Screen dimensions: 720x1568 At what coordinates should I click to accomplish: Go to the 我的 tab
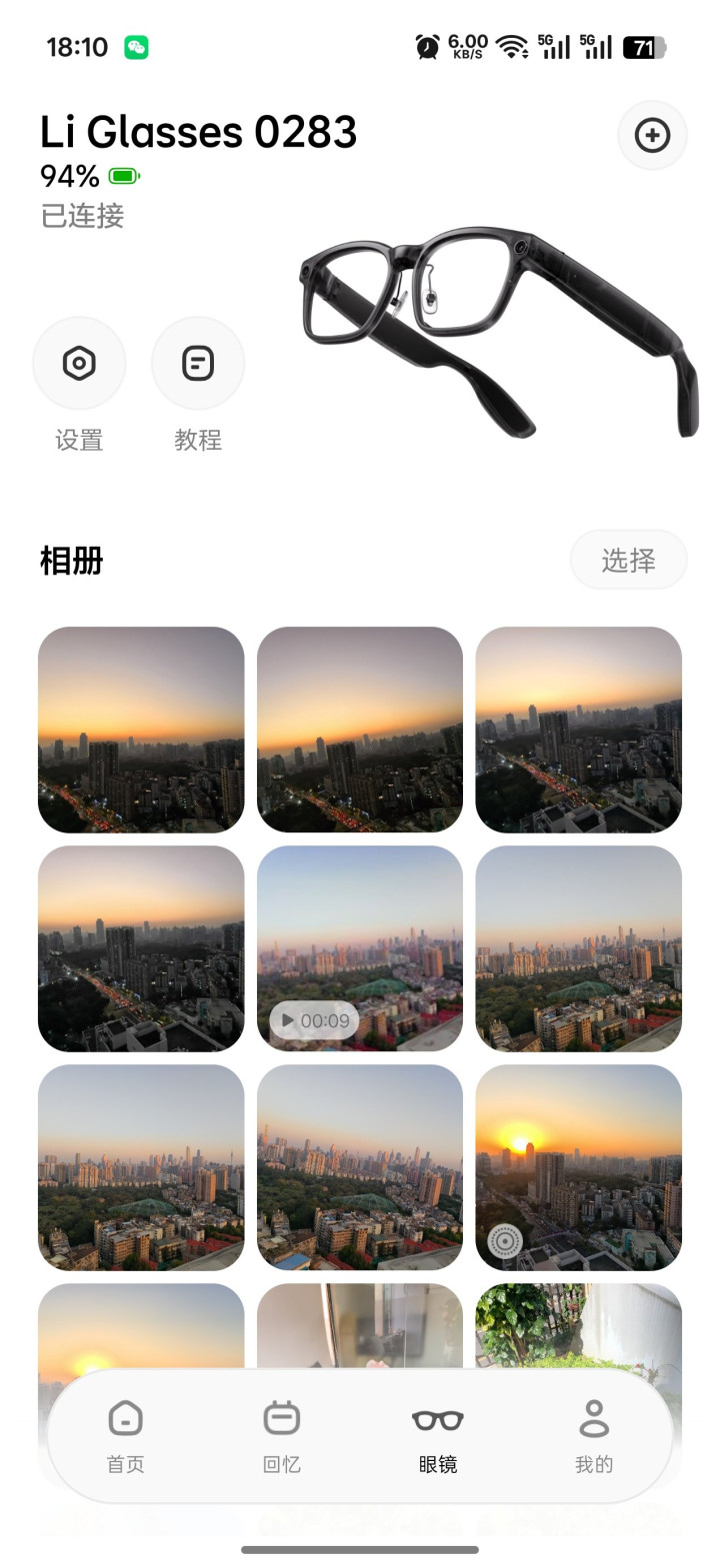594,1435
